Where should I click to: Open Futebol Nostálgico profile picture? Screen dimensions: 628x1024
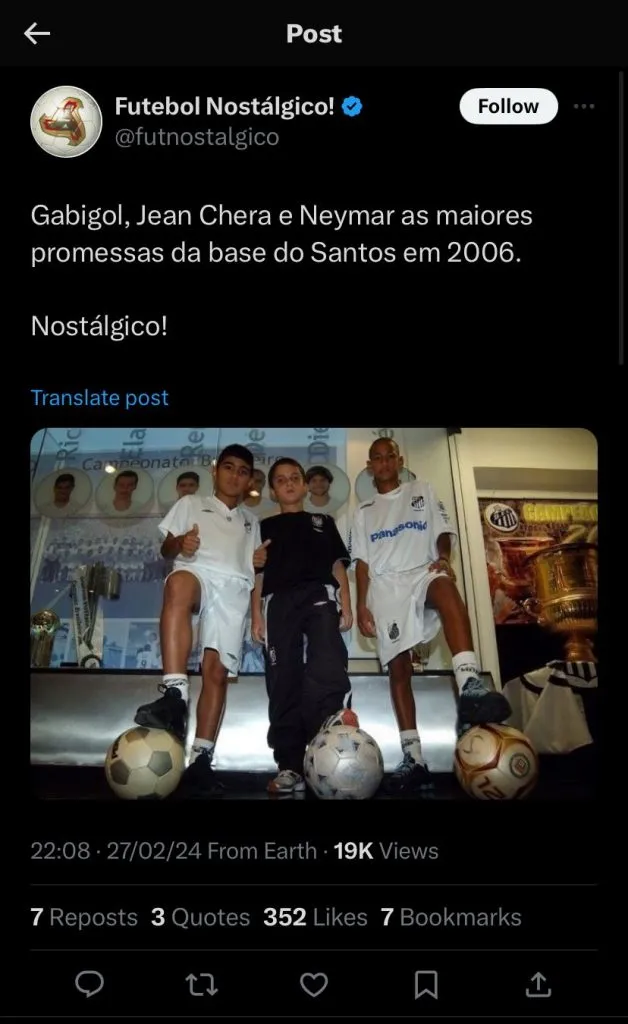(x=66, y=121)
